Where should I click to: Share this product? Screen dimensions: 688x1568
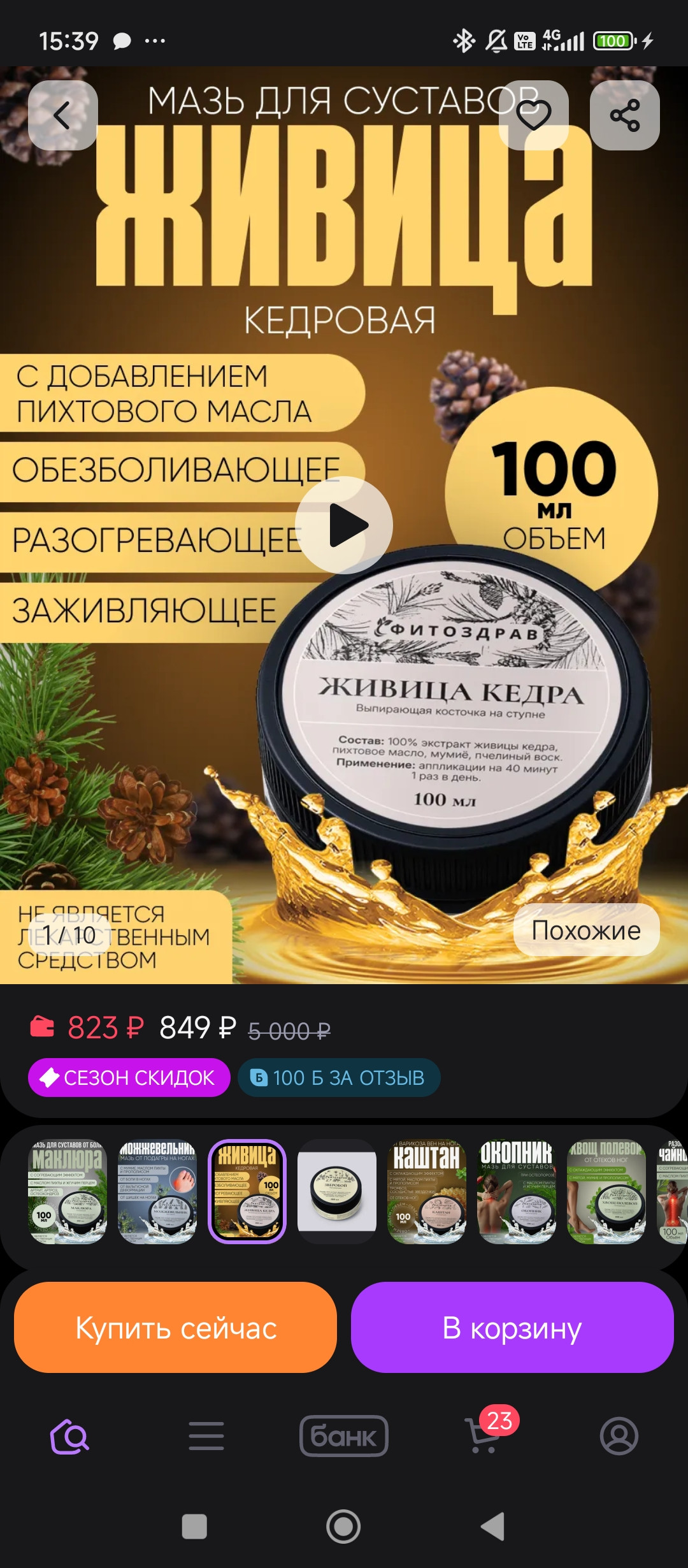(x=624, y=115)
